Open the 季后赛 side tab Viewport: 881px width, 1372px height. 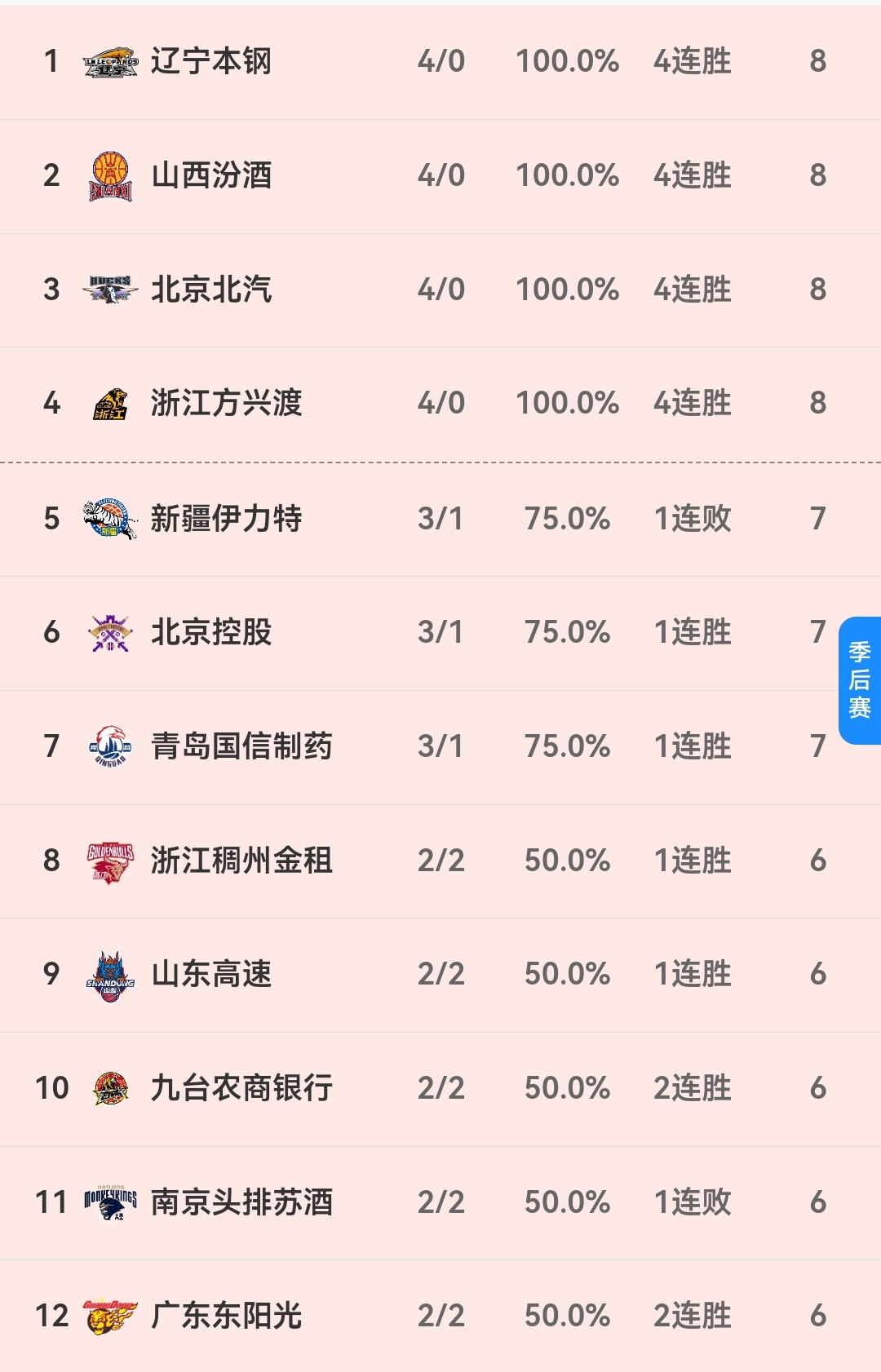click(x=860, y=679)
